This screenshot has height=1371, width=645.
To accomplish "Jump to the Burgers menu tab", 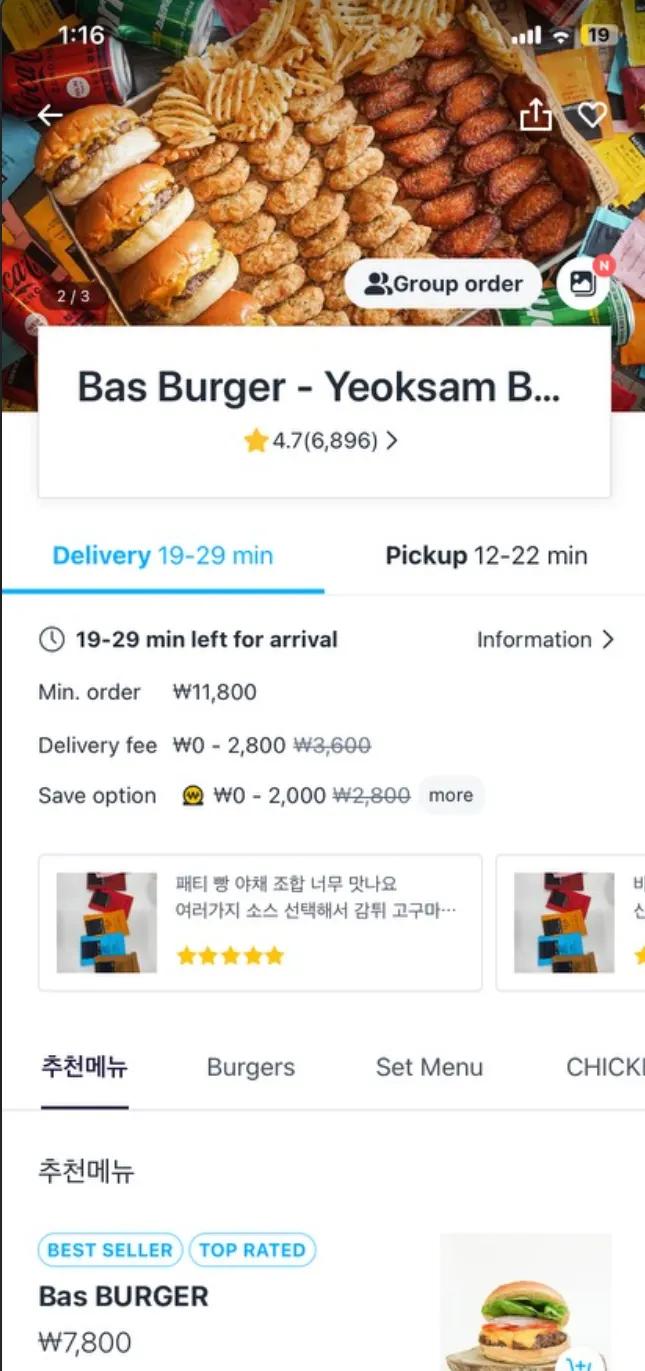I will [251, 1067].
